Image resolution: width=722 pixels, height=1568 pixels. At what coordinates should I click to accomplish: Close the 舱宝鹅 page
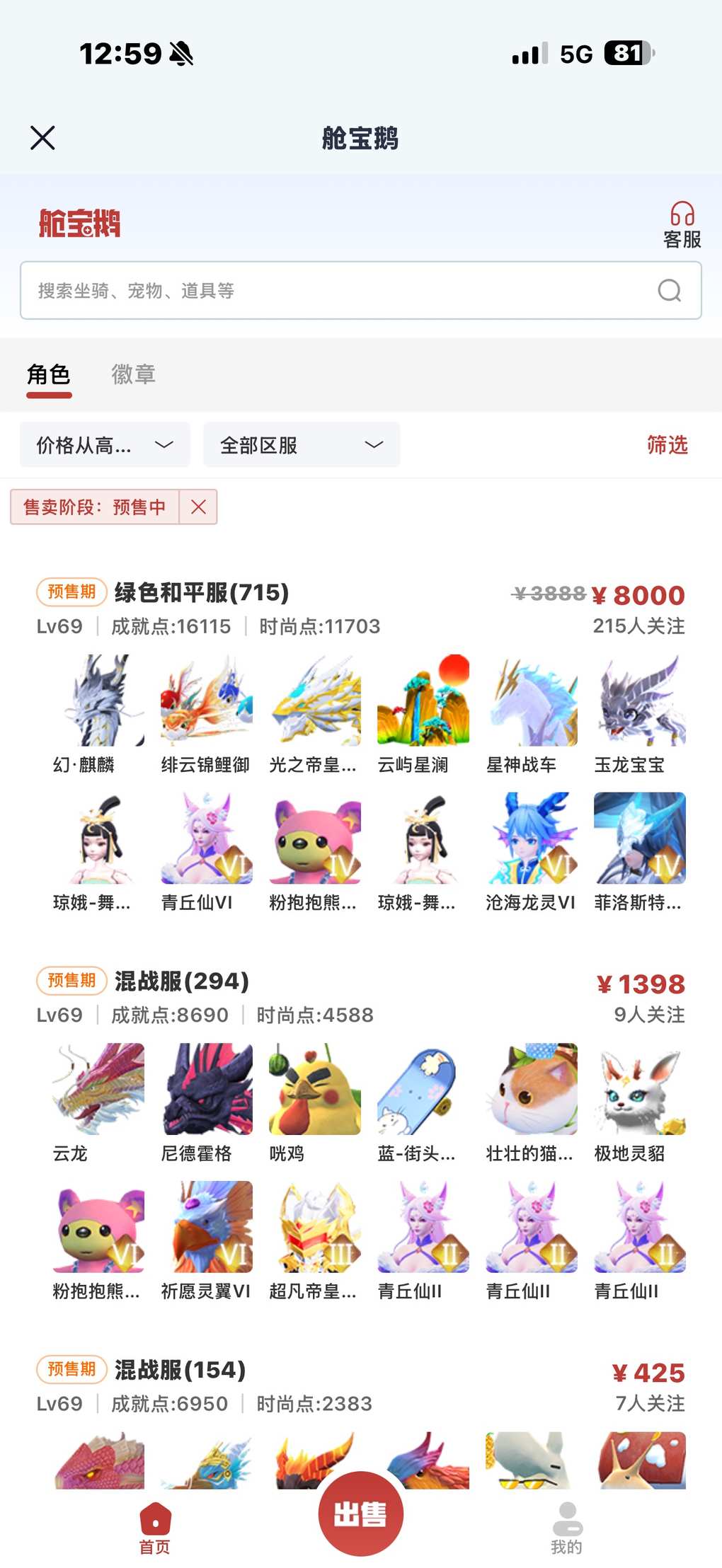[42, 138]
